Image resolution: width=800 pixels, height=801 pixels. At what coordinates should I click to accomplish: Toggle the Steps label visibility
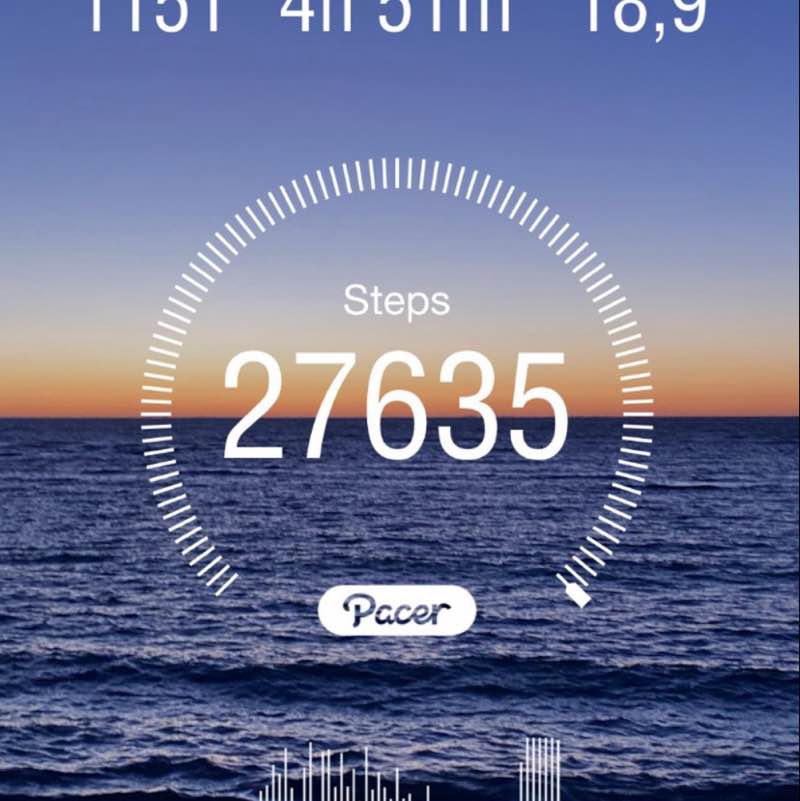(x=397, y=298)
